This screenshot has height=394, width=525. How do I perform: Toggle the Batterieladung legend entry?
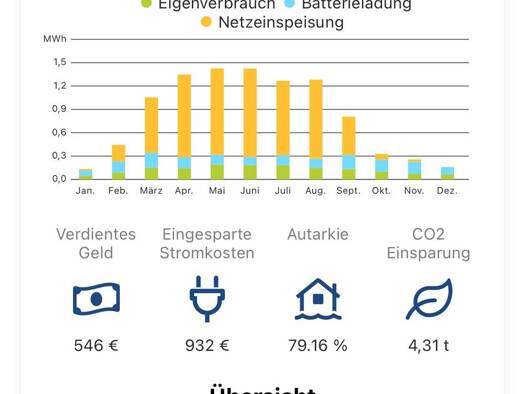(348, 4)
